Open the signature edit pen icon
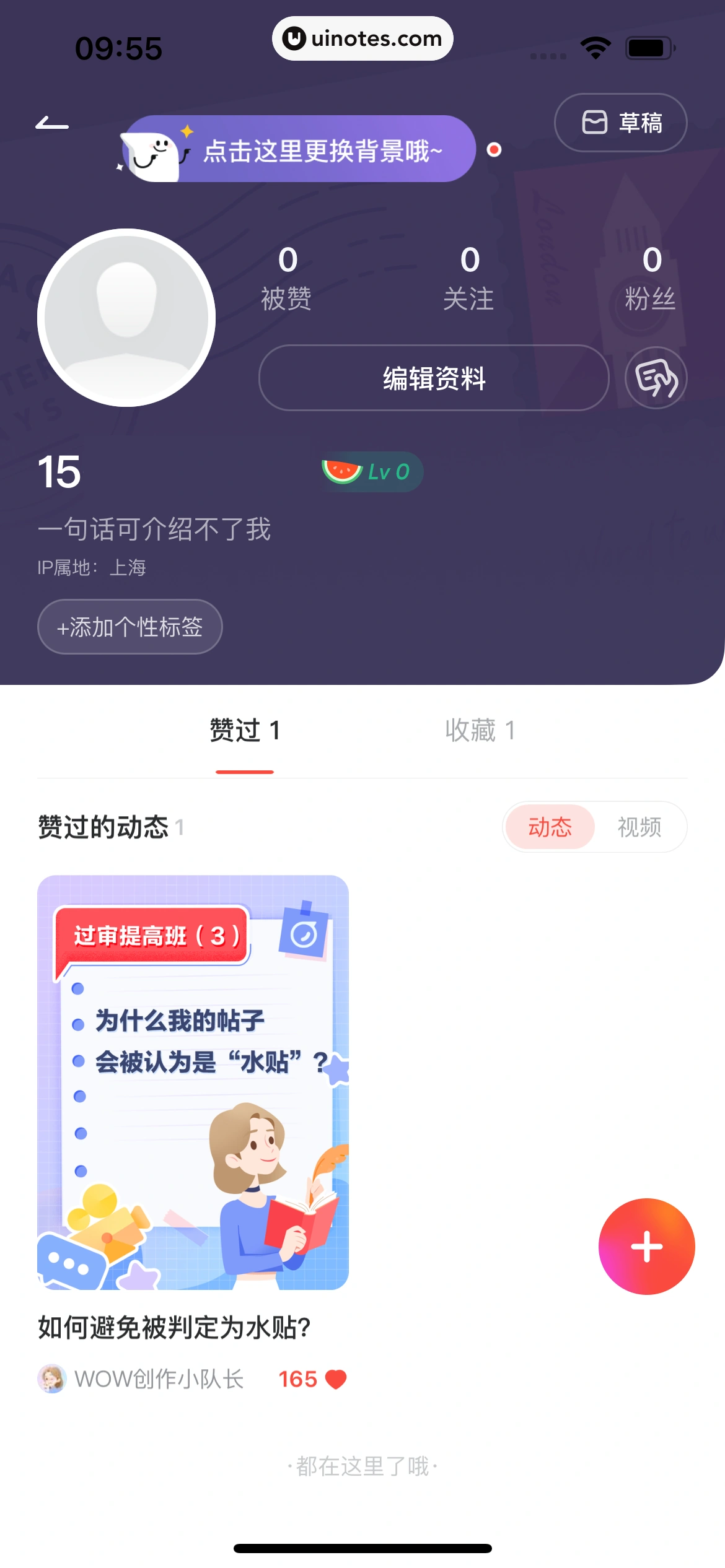The height and width of the screenshot is (1568, 725). tap(656, 378)
